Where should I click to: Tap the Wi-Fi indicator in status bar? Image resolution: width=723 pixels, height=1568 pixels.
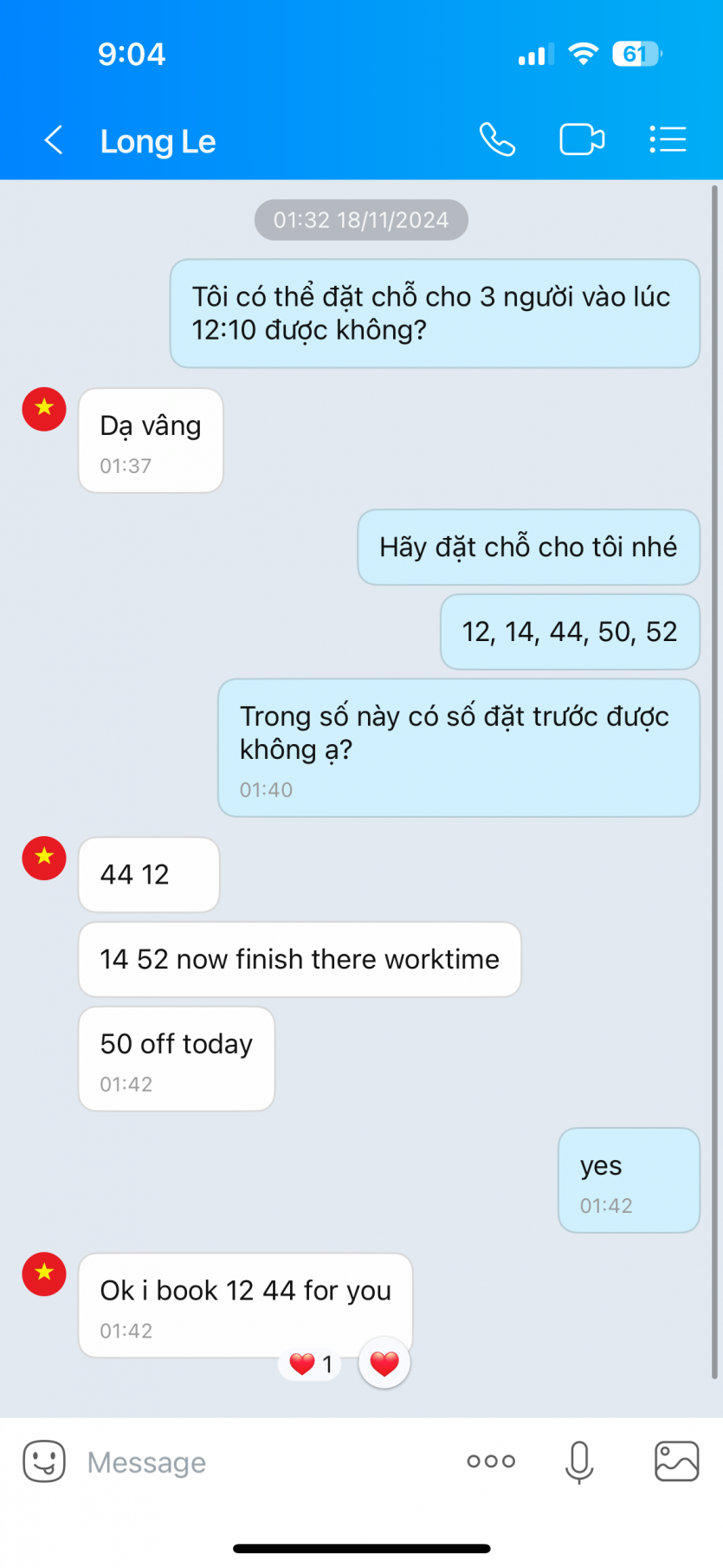coord(584,54)
